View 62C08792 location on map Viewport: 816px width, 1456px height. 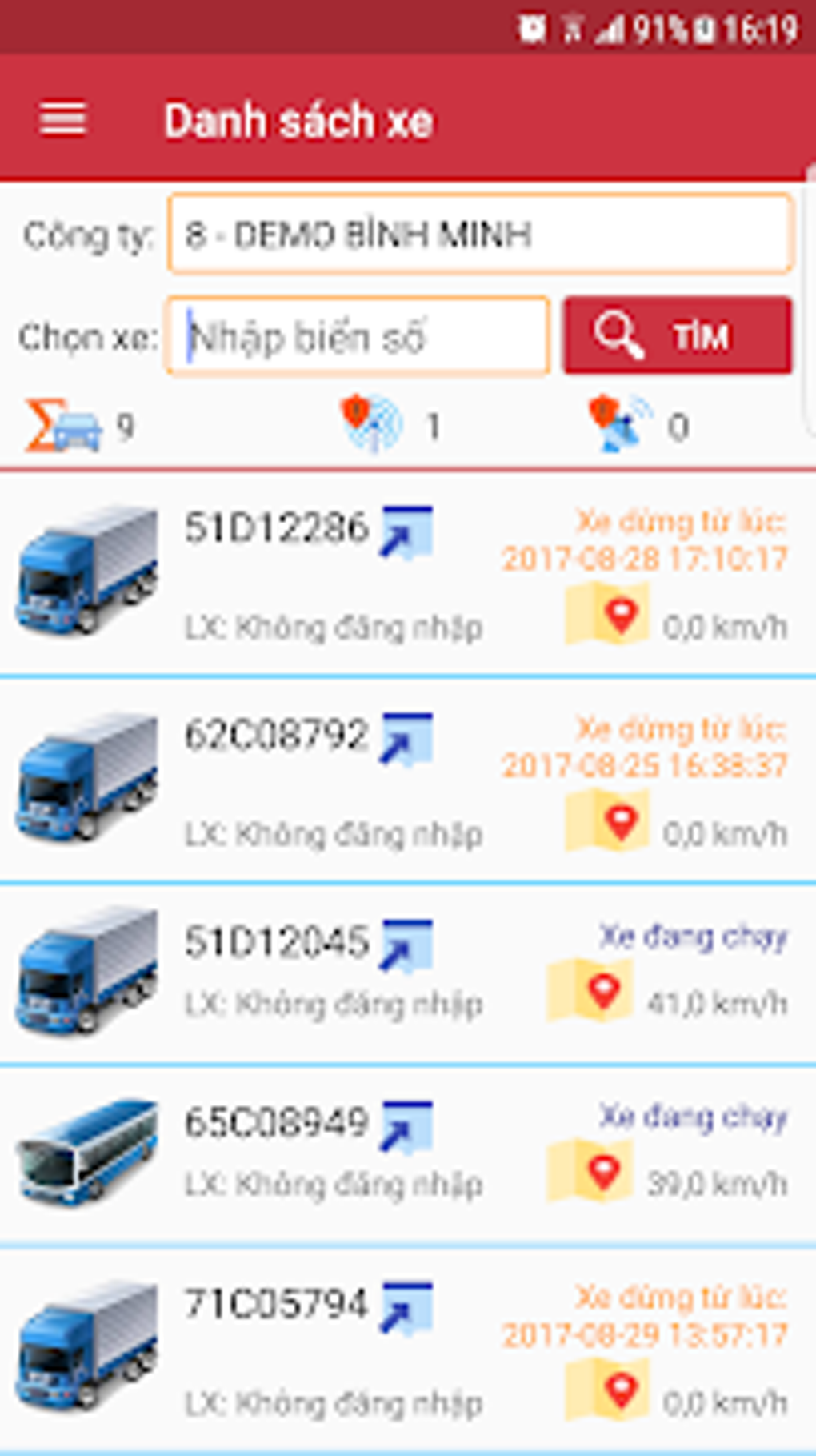607,821
